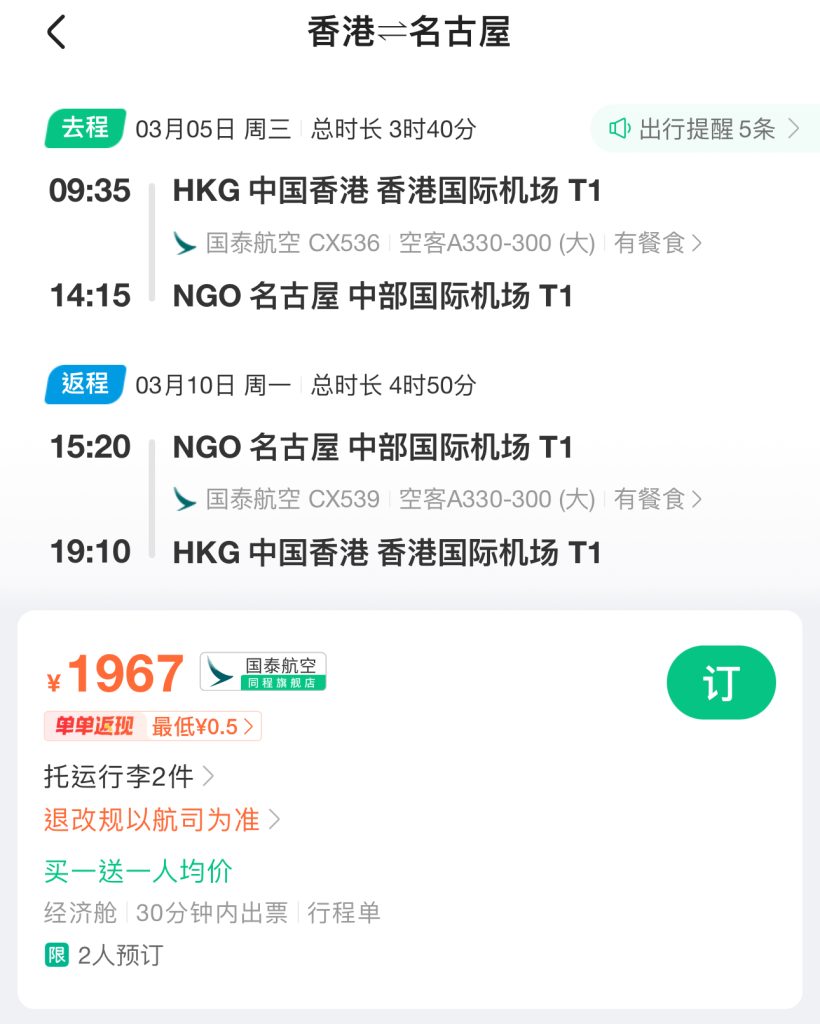Open 退改规以航司为准 refund rules
This screenshot has height=1024, width=820.
pyautogui.click(x=162, y=821)
